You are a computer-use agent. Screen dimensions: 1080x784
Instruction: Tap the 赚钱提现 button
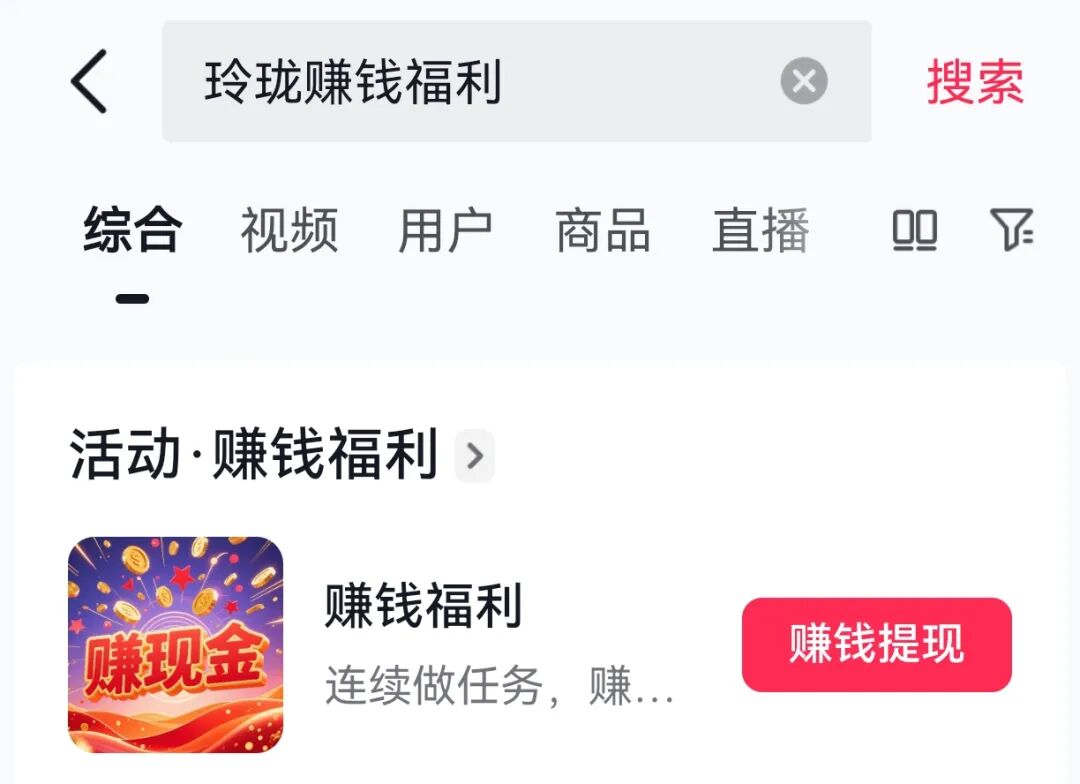(x=876, y=645)
